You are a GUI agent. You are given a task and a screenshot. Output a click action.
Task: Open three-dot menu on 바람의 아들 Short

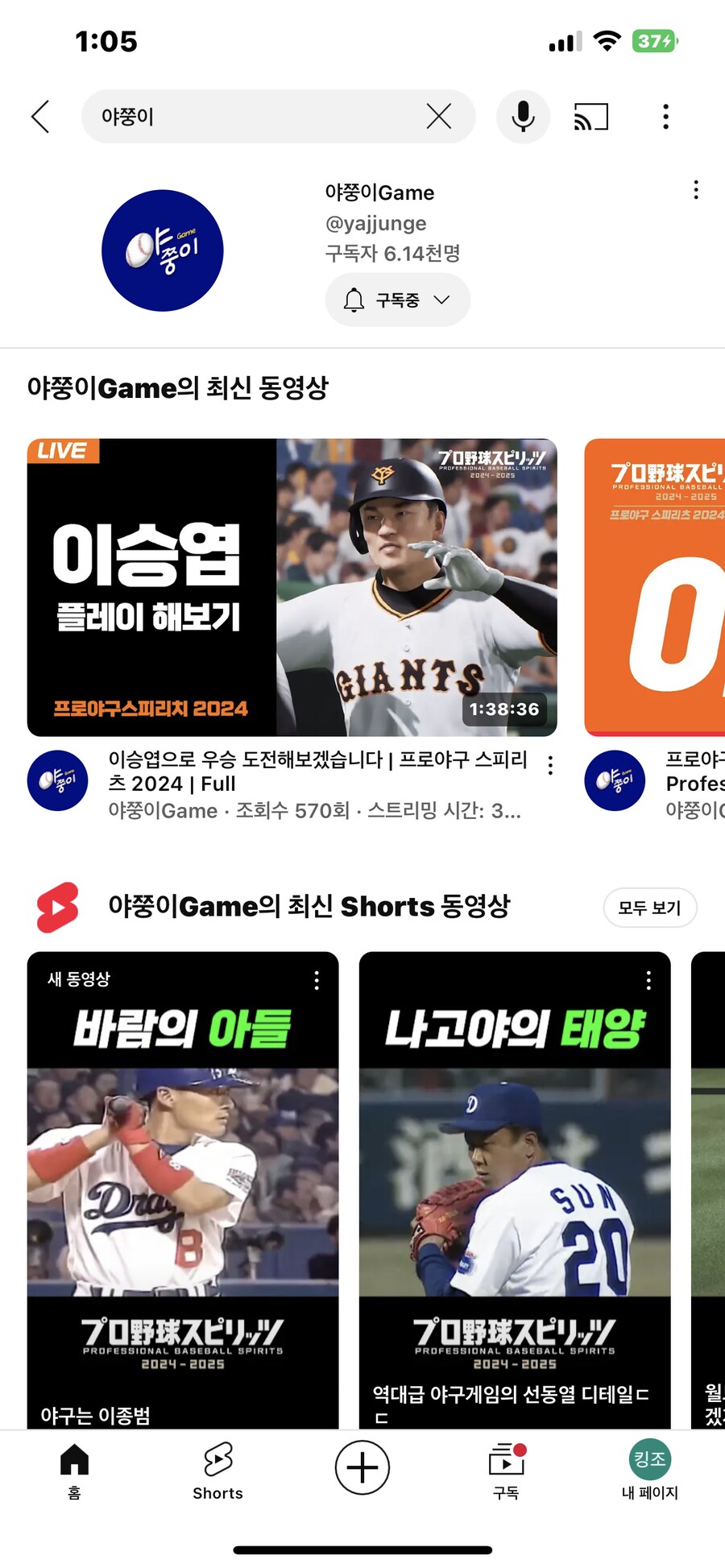tap(316, 979)
